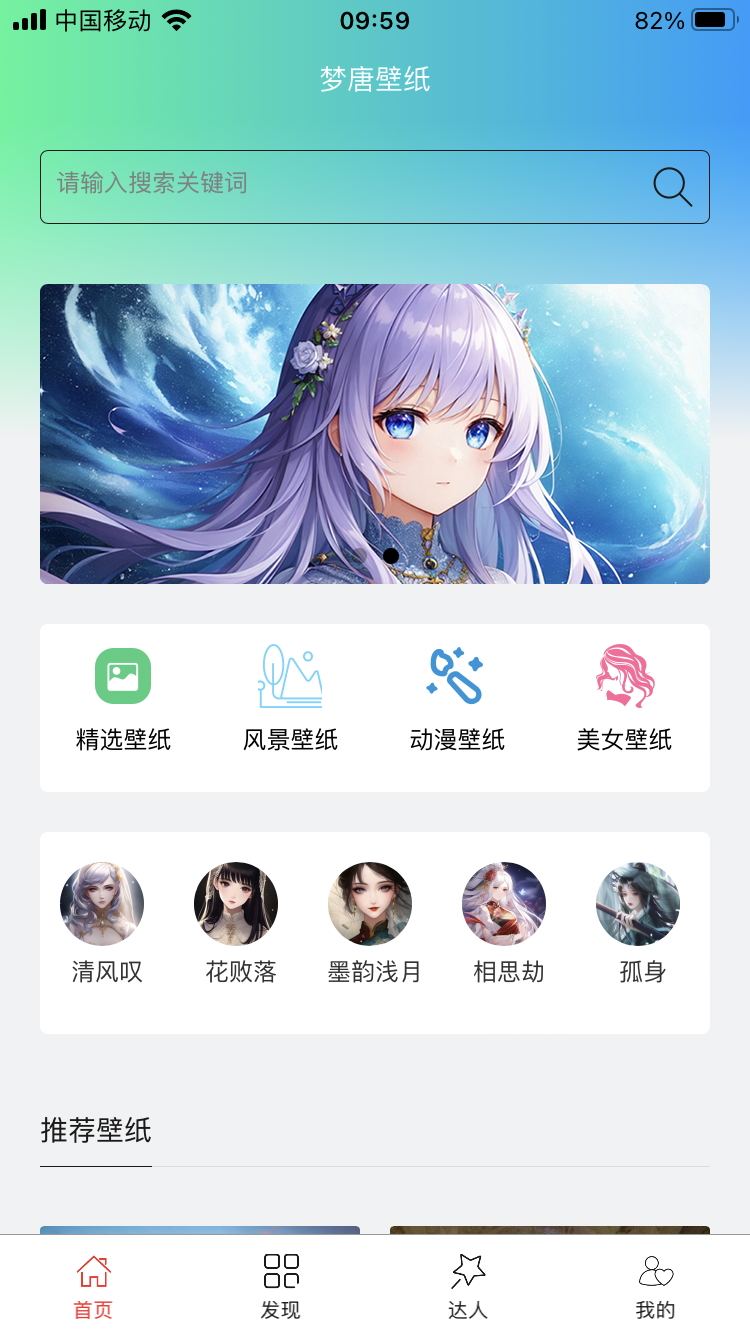The width and height of the screenshot is (750, 1334).
Task: Open 墨韵浅月's avatar
Action: tap(370, 904)
